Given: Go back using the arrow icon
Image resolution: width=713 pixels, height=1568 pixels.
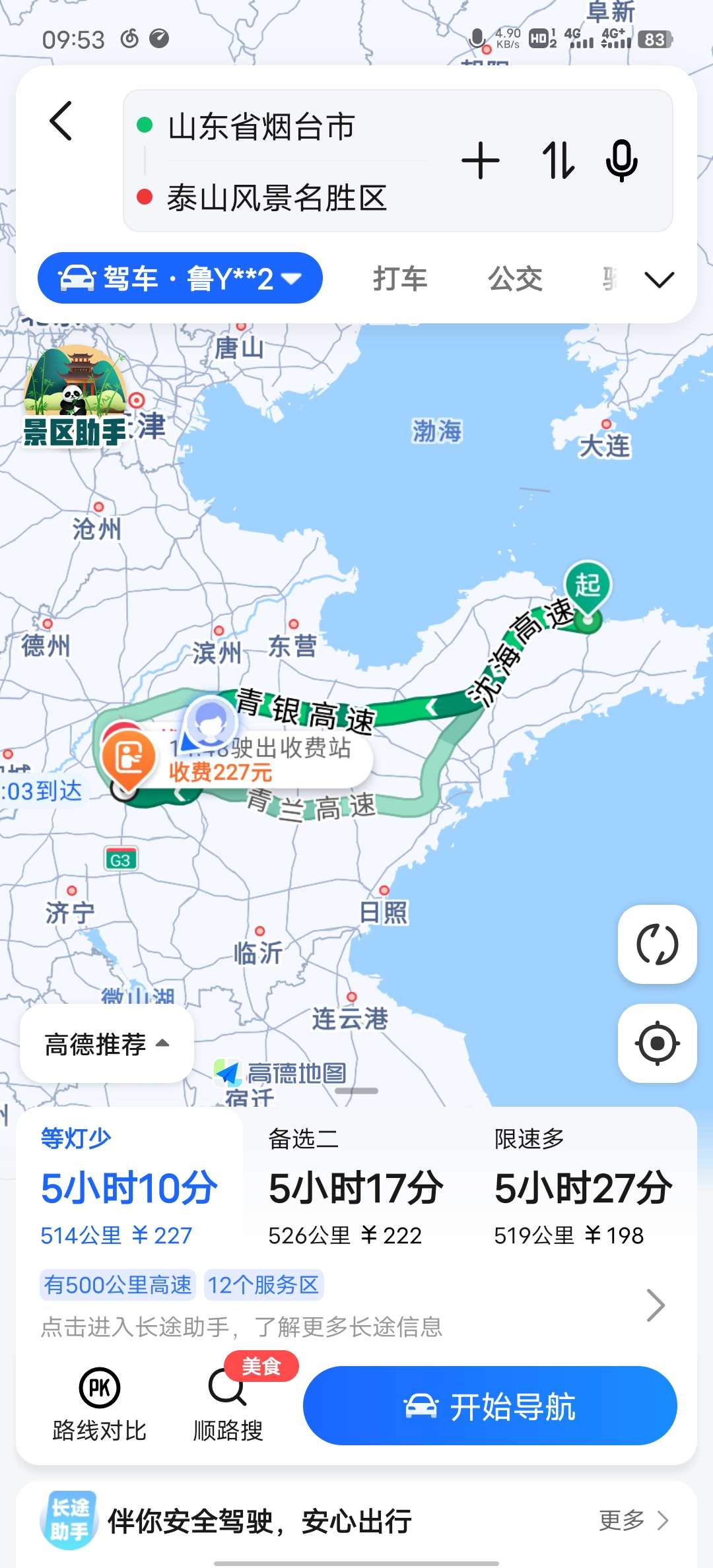Looking at the screenshot, I should tap(61, 121).
